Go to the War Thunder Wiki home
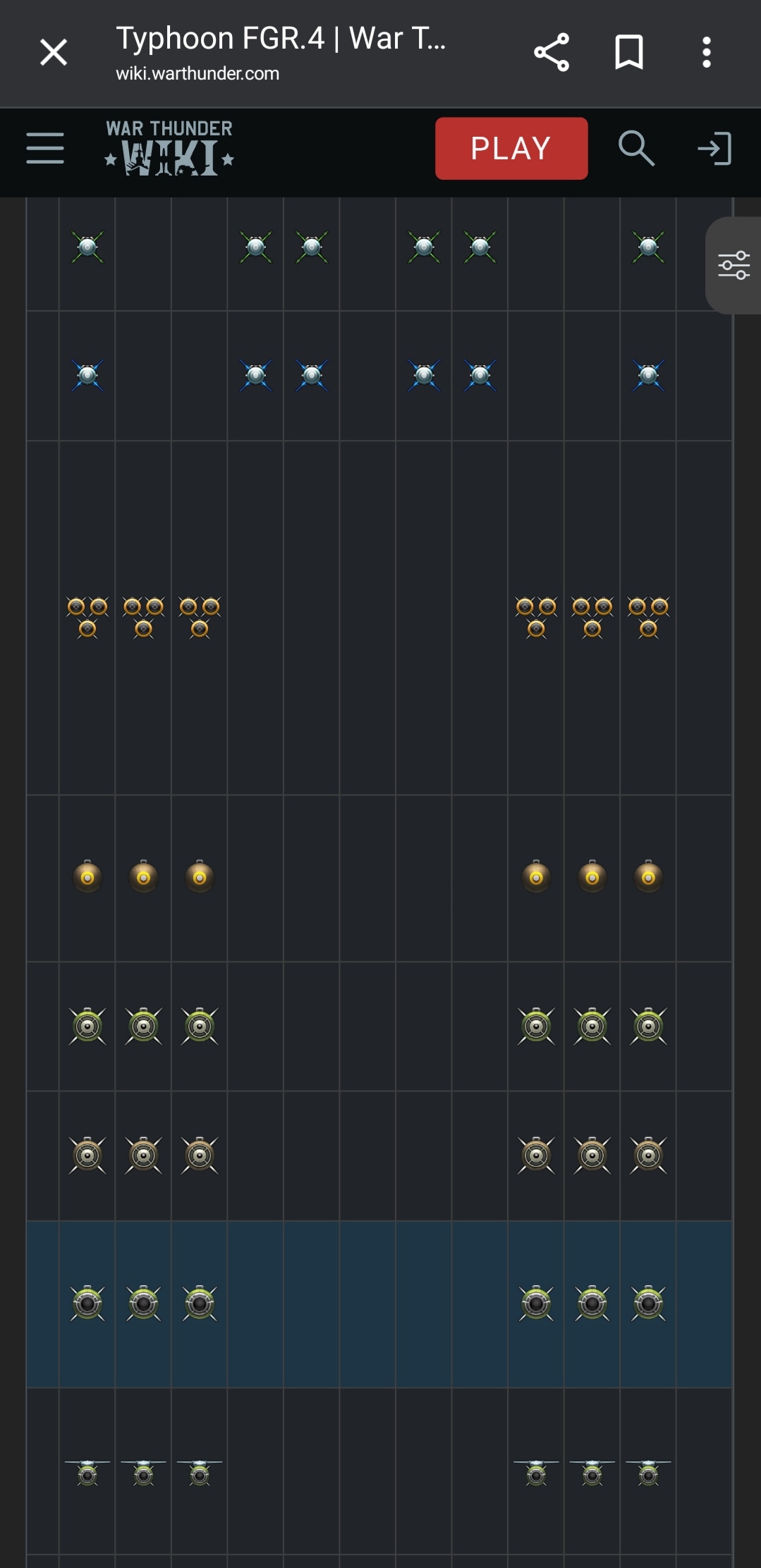Screen dimensions: 761x1568 pos(169,149)
